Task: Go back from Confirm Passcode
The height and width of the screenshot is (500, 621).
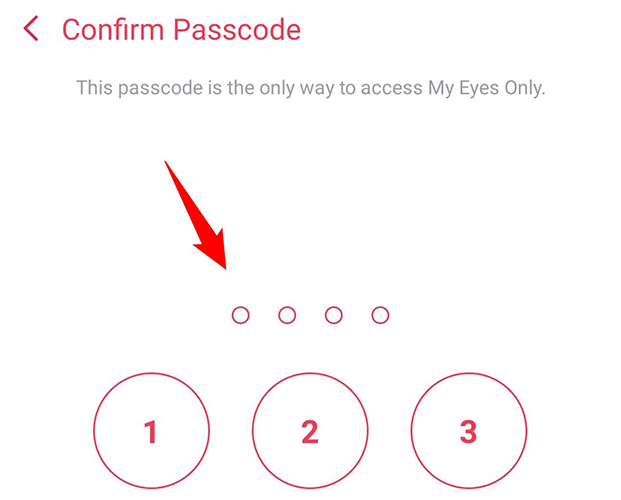Action: 31,29
